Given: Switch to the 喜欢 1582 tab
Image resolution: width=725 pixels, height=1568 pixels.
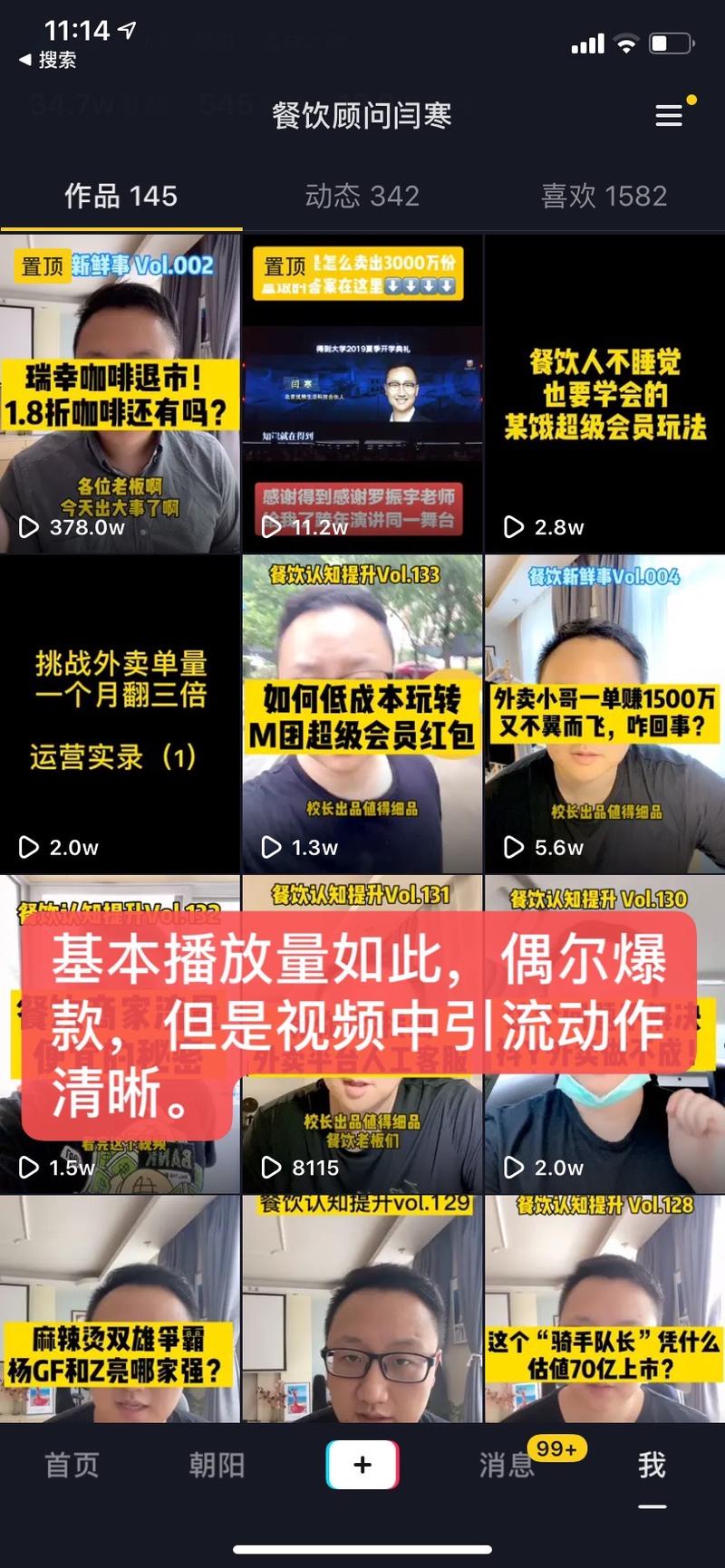Looking at the screenshot, I should click(604, 196).
